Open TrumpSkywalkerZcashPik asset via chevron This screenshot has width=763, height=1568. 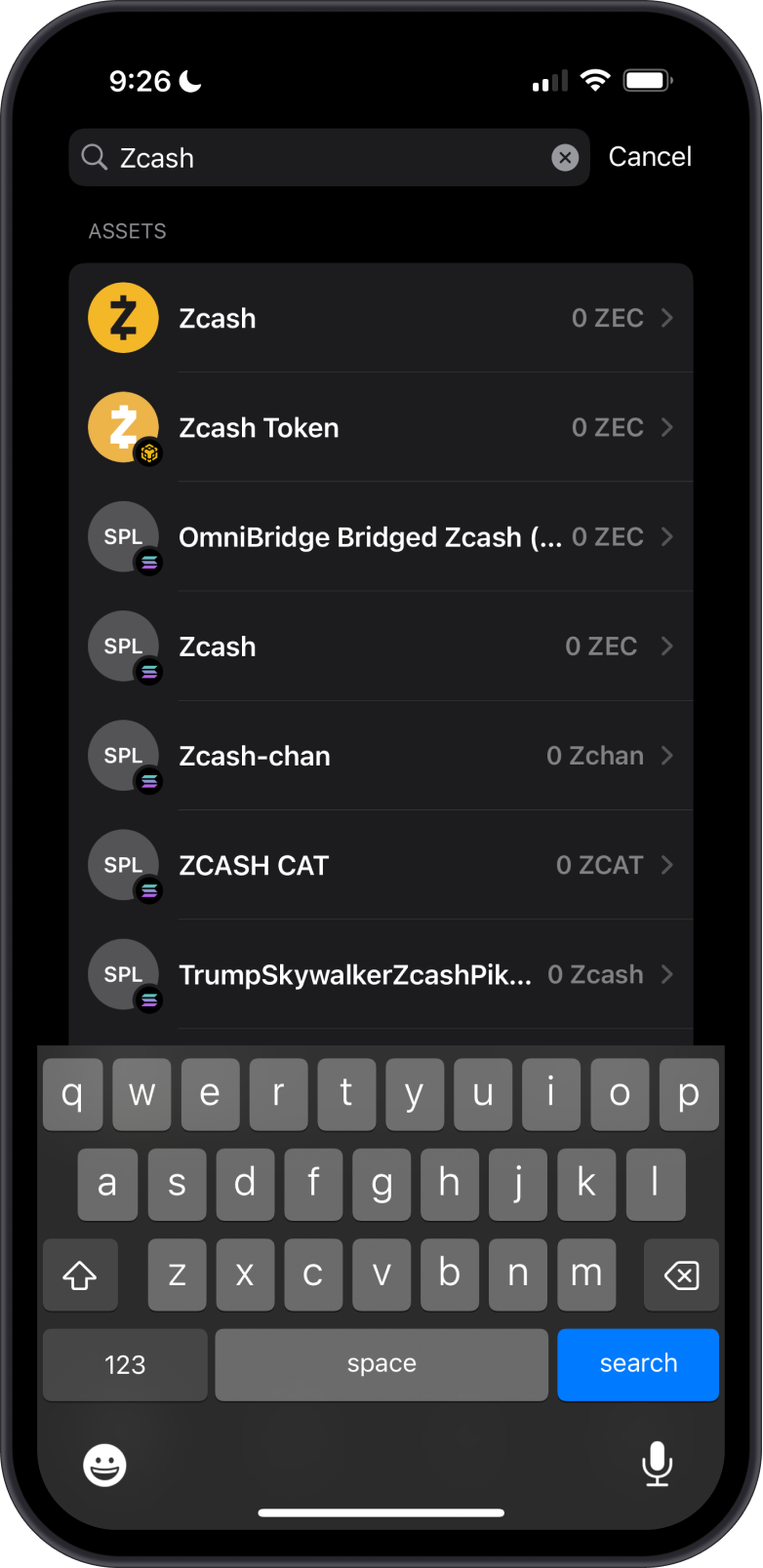[667, 974]
